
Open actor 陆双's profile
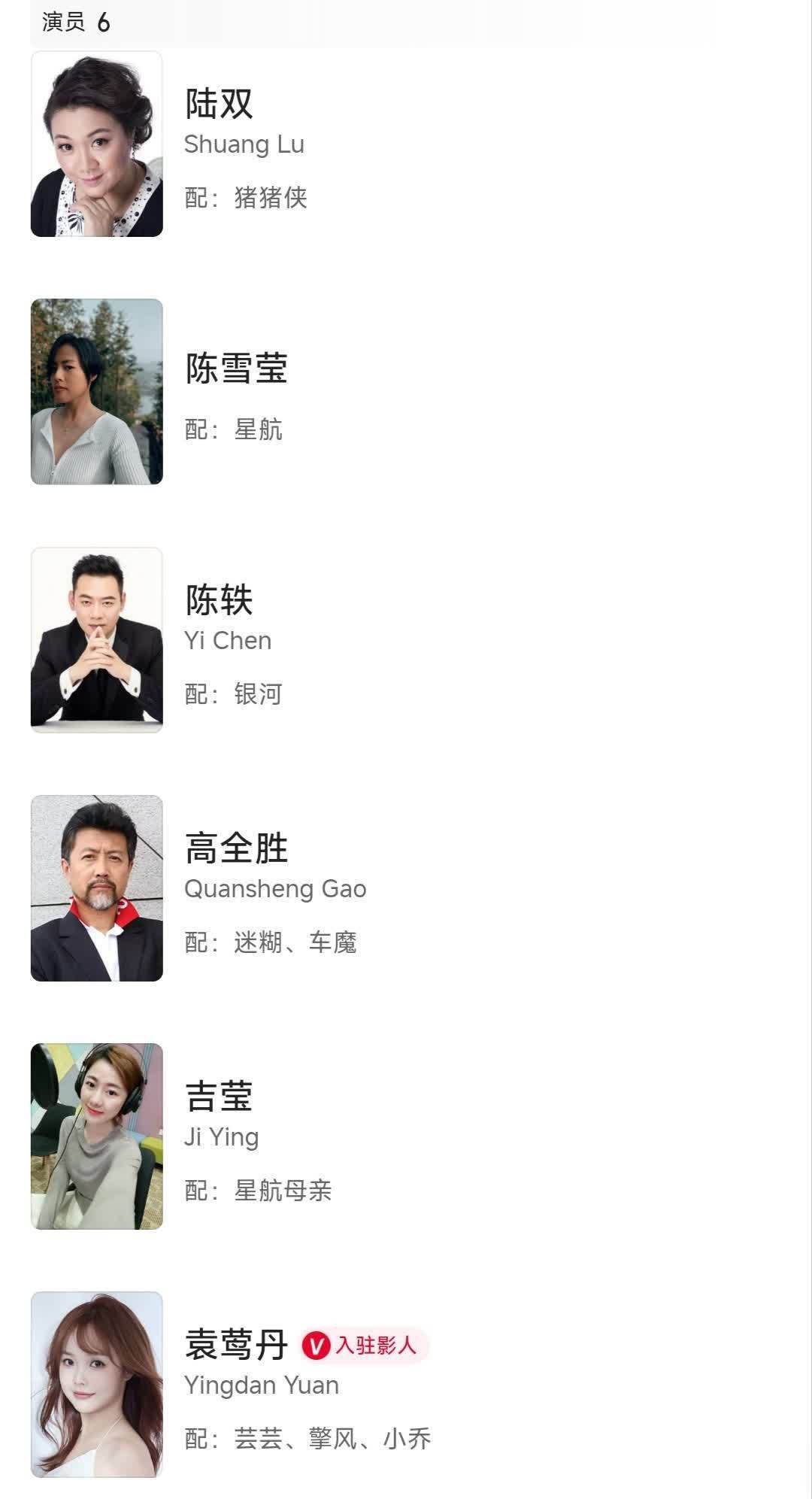tap(218, 105)
